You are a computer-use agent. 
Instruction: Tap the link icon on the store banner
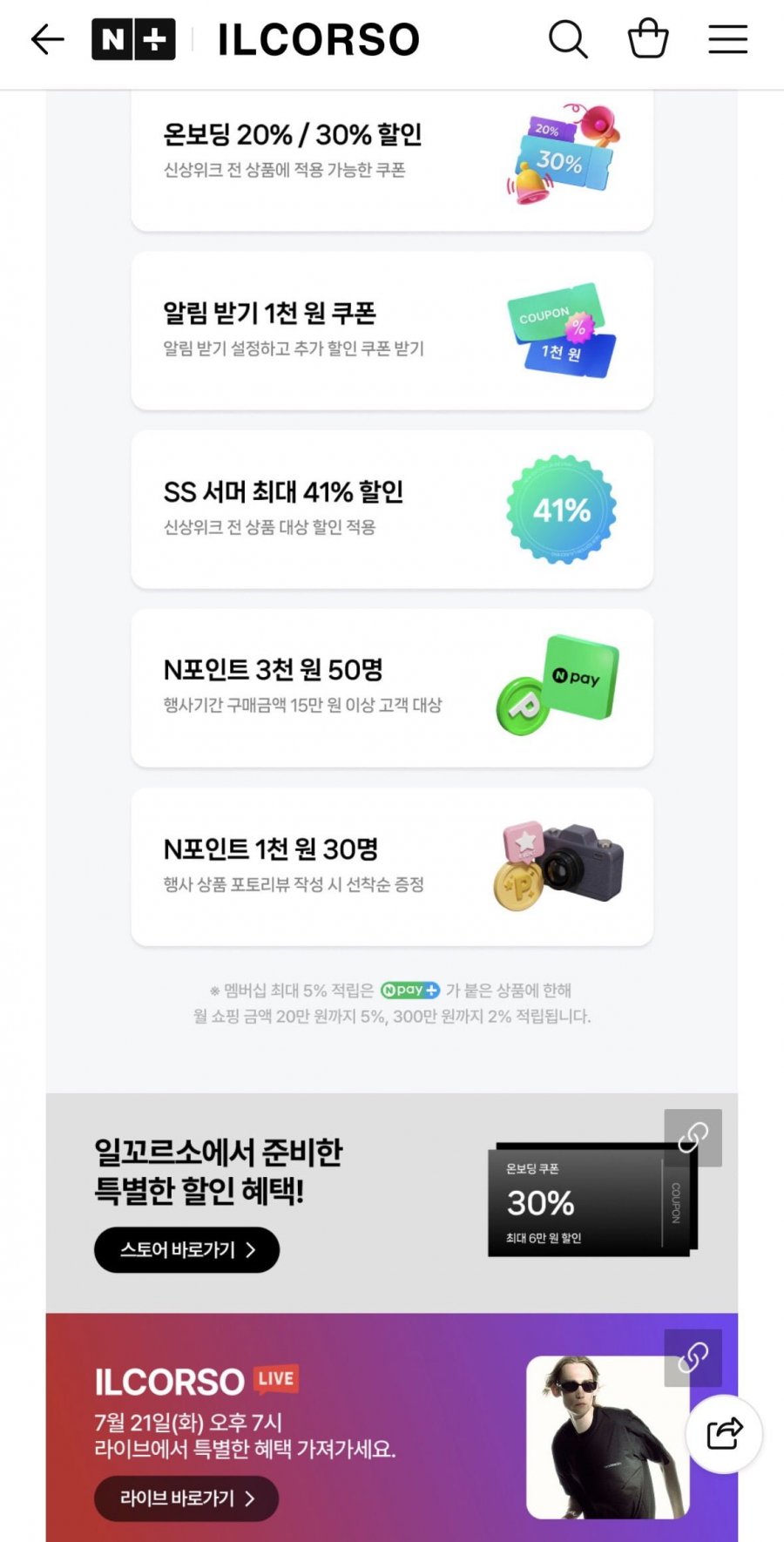click(x=693, y=1138)
